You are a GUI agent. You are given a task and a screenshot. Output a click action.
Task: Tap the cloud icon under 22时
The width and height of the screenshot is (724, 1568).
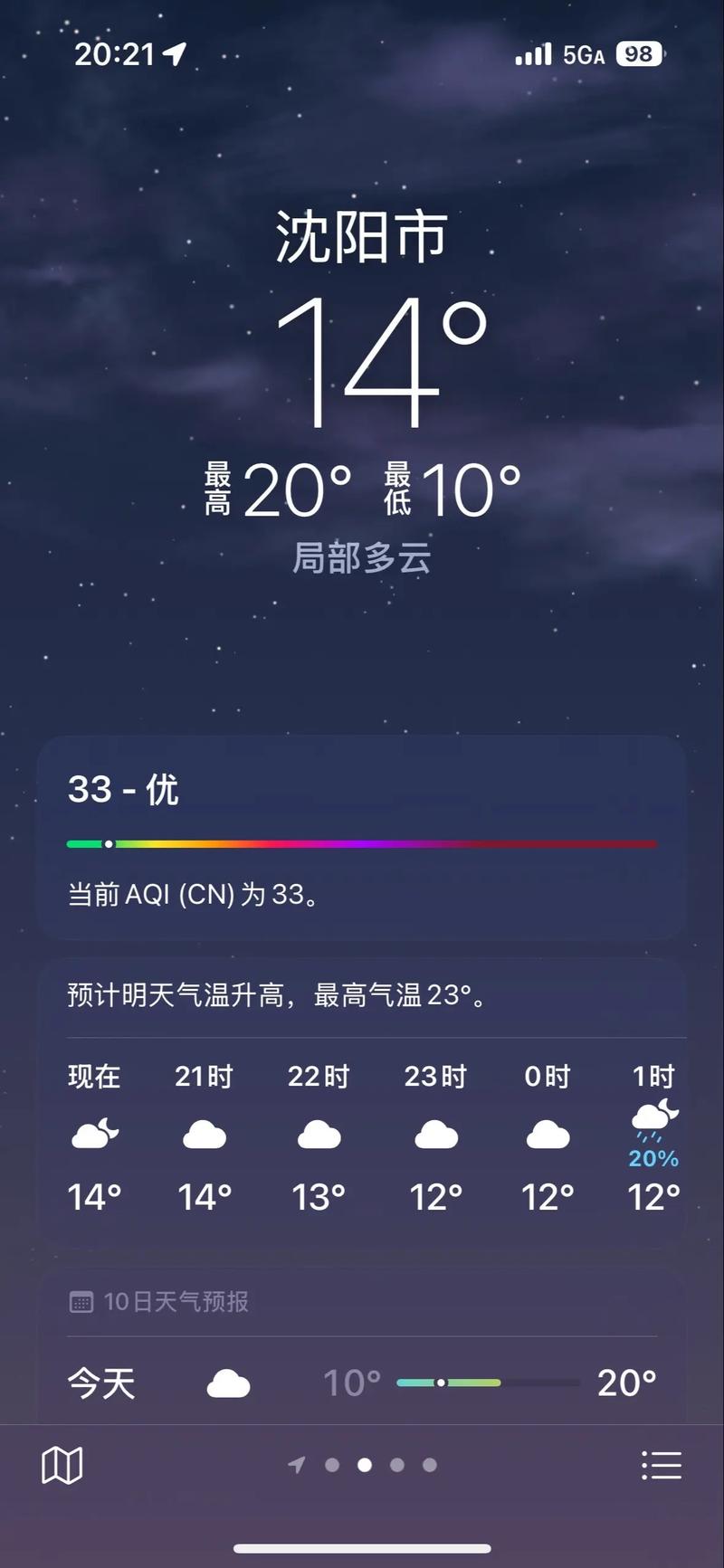click(318, 1134)
